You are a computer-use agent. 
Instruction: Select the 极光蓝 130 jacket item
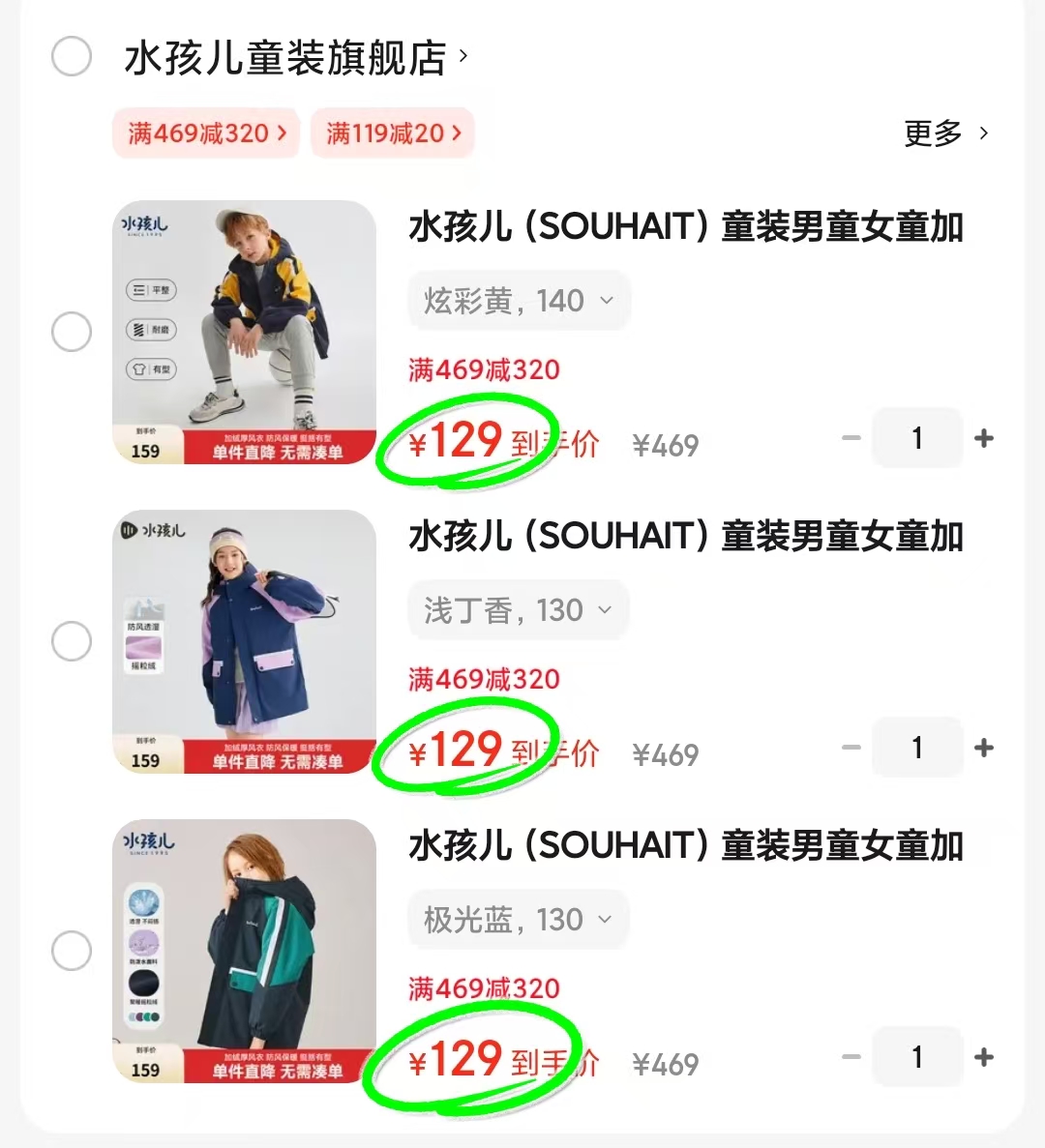click(72, 951)
